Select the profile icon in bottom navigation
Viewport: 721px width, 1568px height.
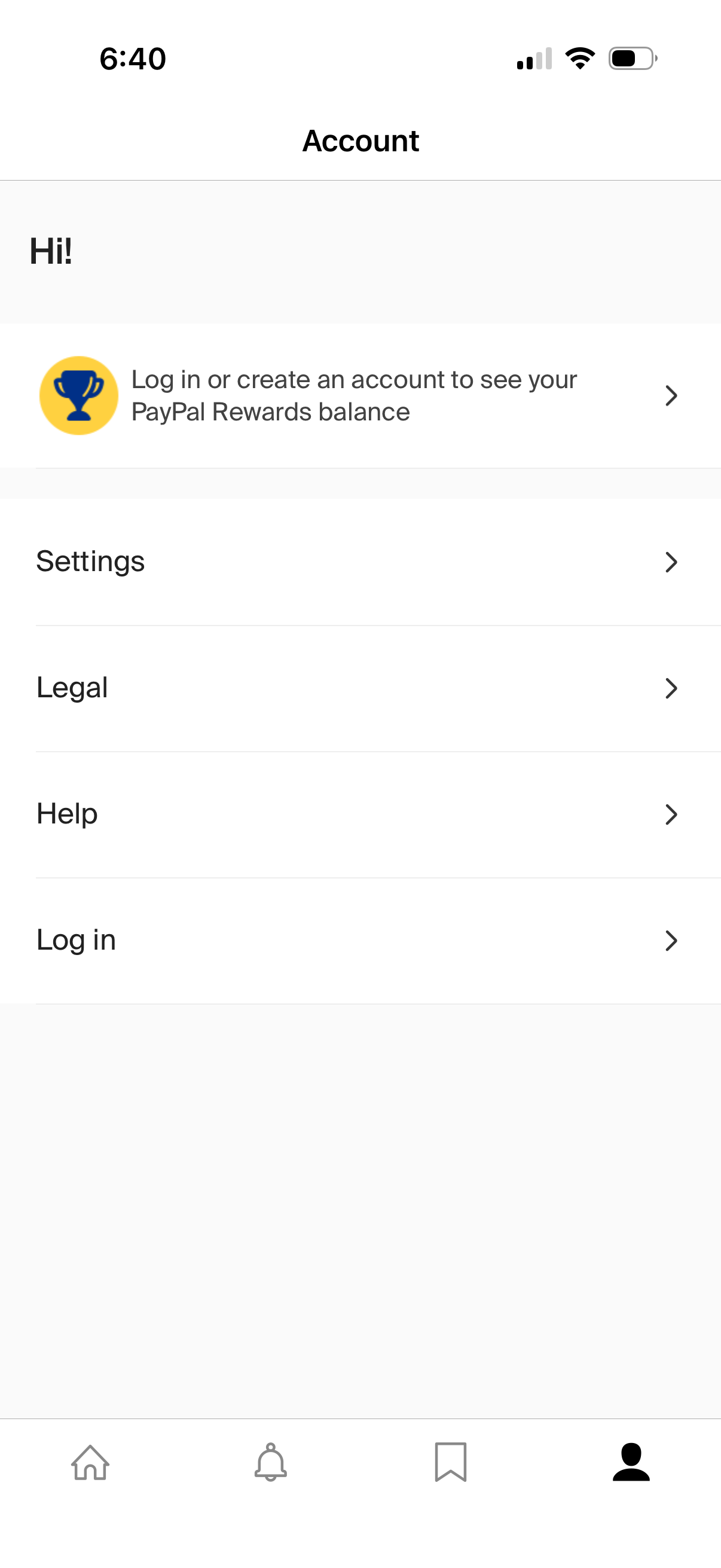click(x=630, y=1463)
